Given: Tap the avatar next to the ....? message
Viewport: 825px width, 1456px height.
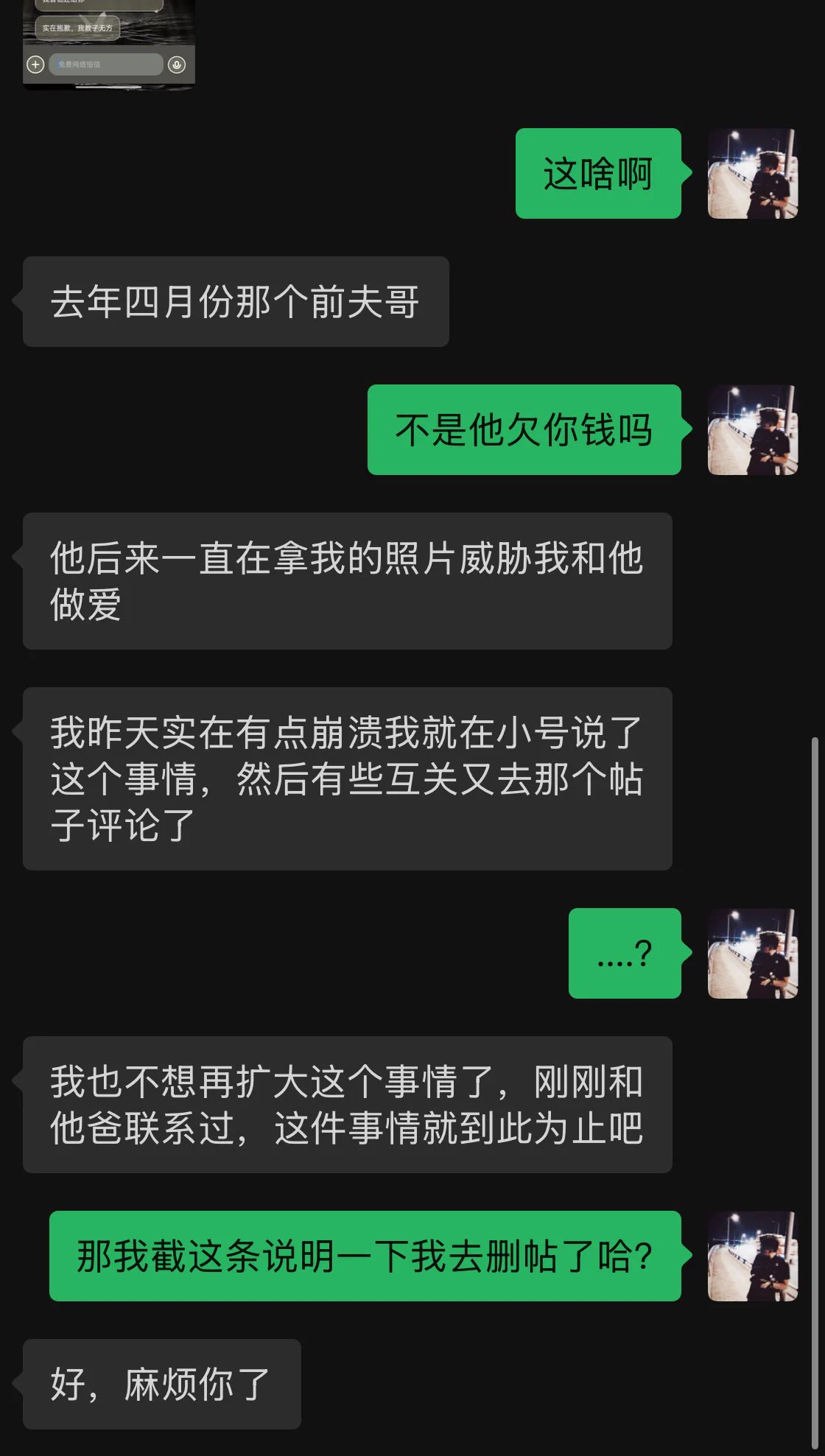Looking at the screenshot, I should [x=752, y=954].
